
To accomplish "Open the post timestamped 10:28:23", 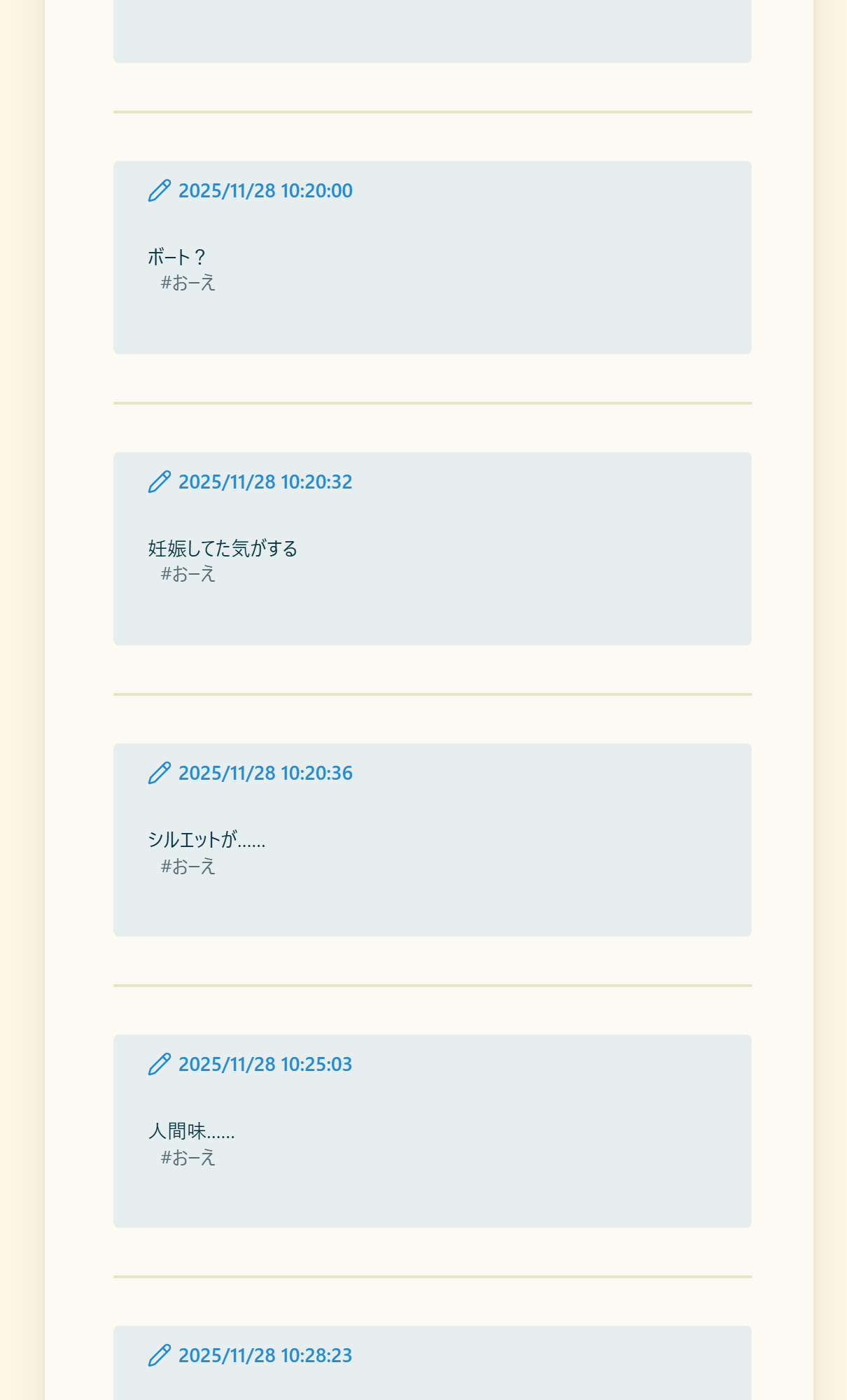I will (x=265, y=1356).
